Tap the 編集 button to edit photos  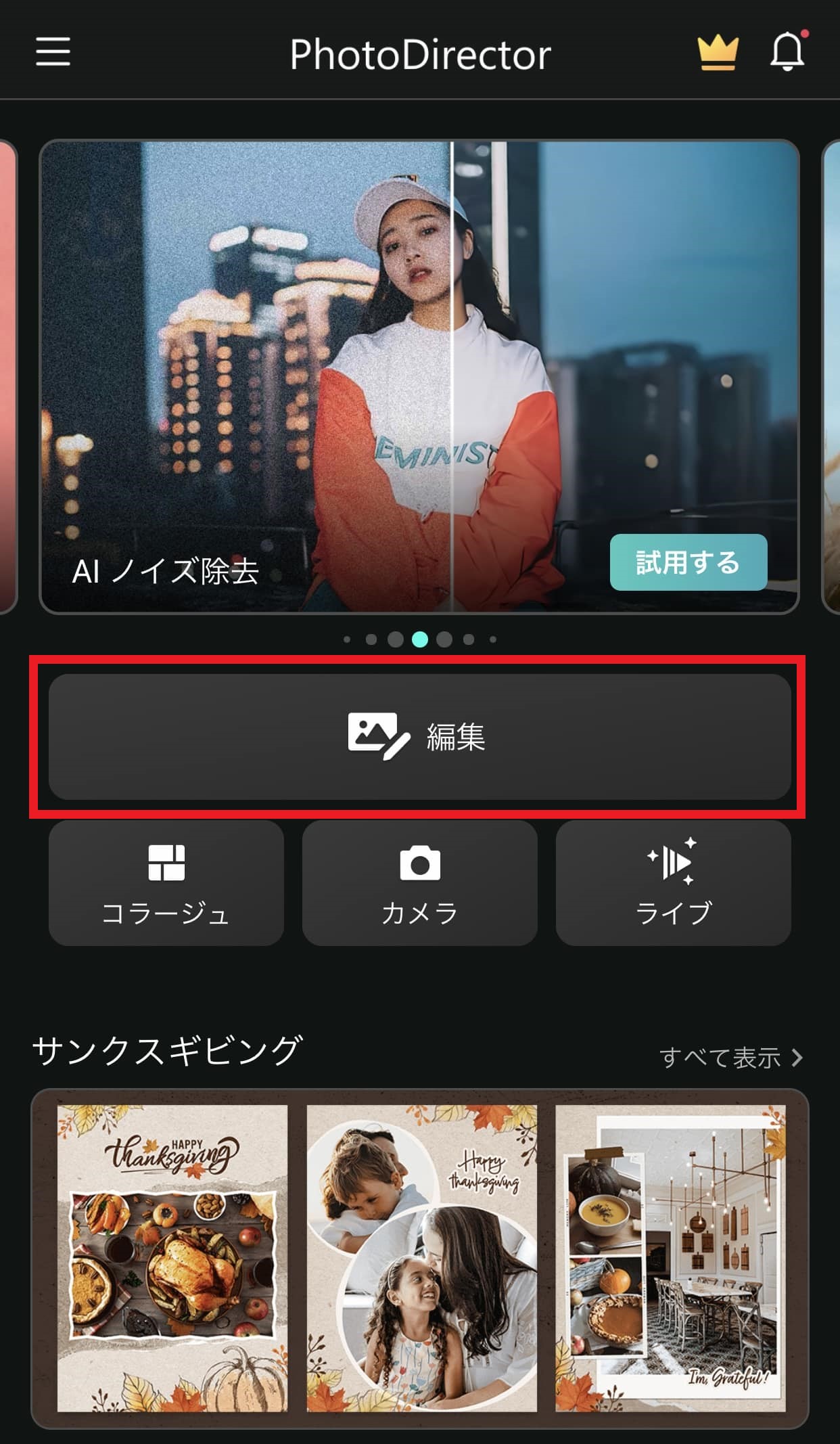click(x=419, y=737)
